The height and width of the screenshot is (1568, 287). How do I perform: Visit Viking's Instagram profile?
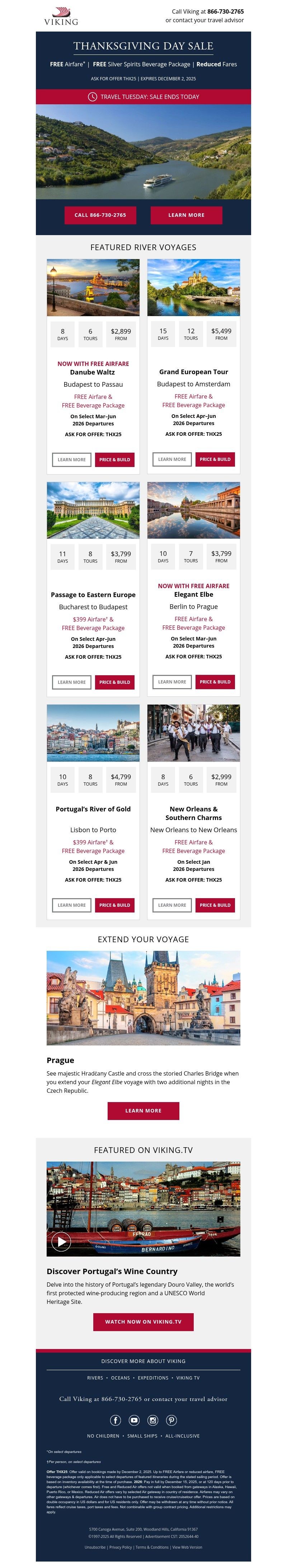[153, 1420]
